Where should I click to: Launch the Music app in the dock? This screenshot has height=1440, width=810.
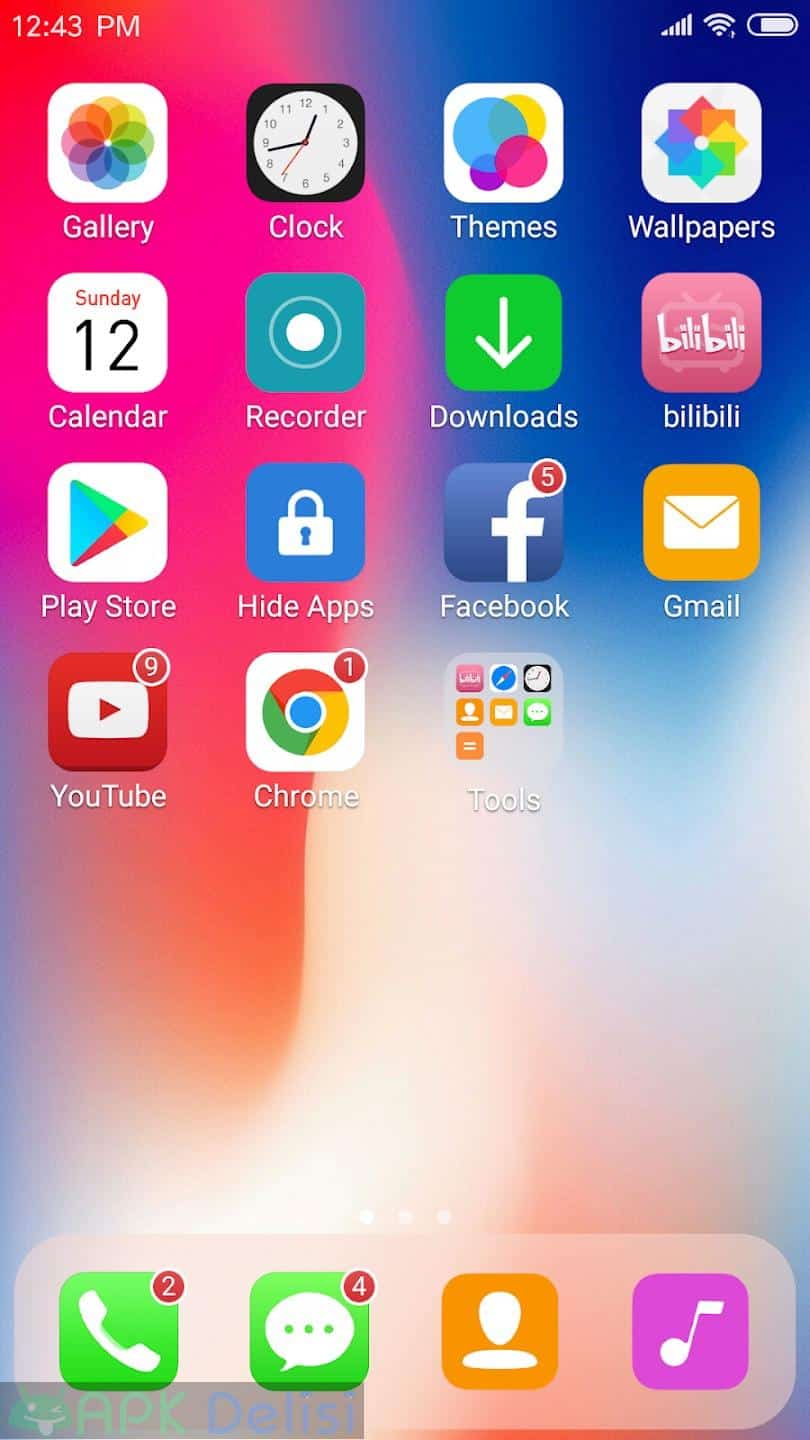click(691, 1331)
